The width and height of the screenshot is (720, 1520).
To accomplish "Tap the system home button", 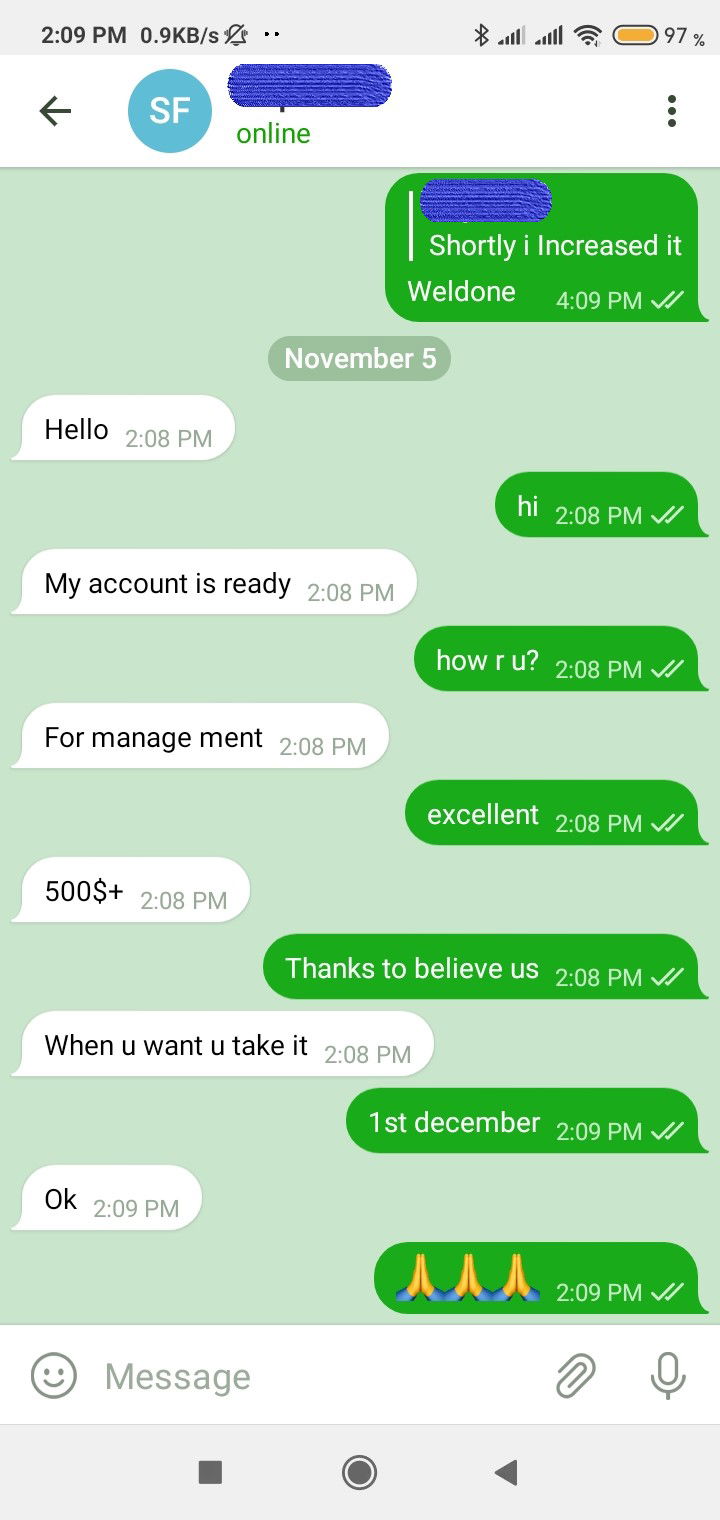I will tap(359, 1472).
